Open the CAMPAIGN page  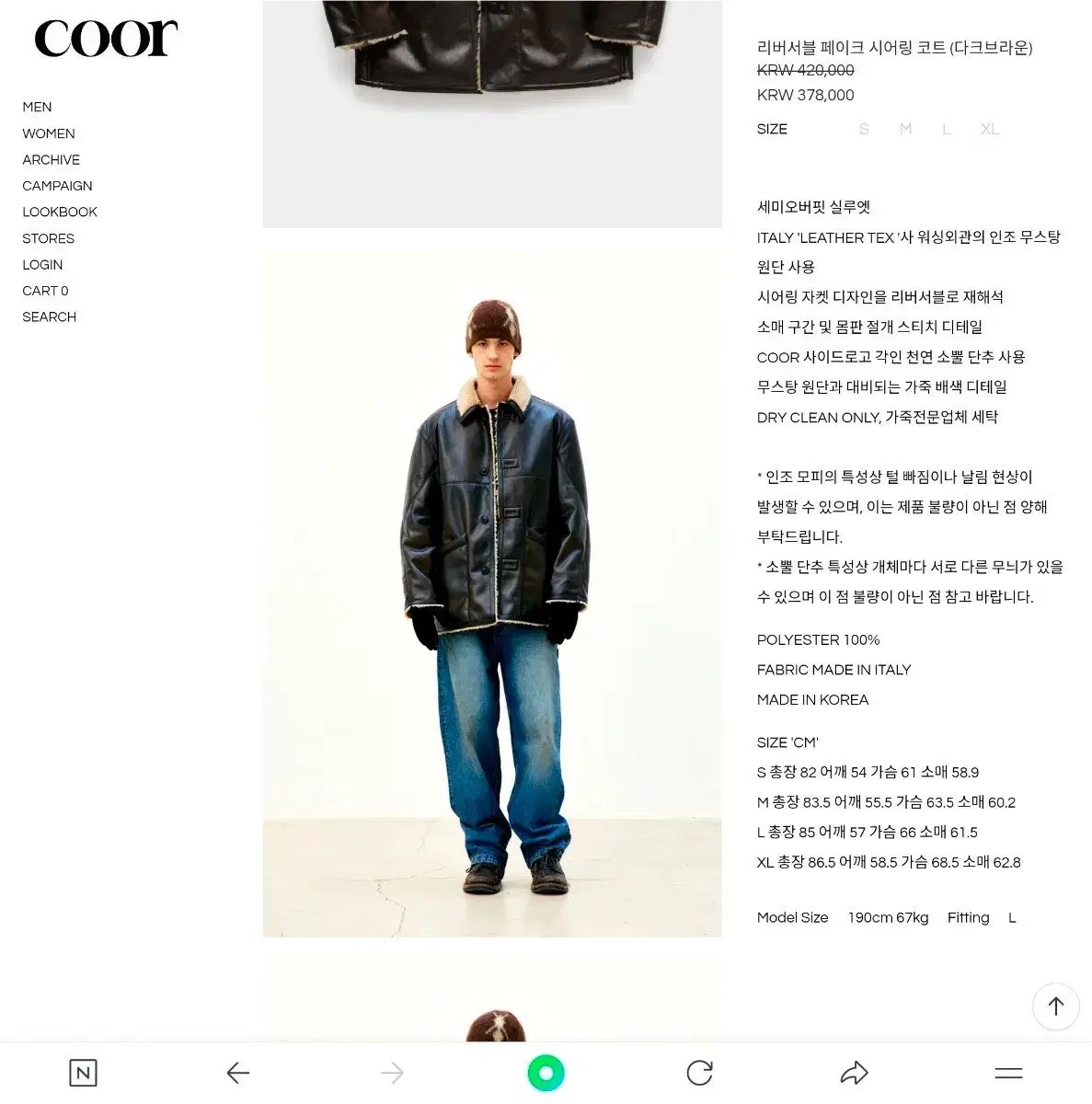click(x=57, y=186)
